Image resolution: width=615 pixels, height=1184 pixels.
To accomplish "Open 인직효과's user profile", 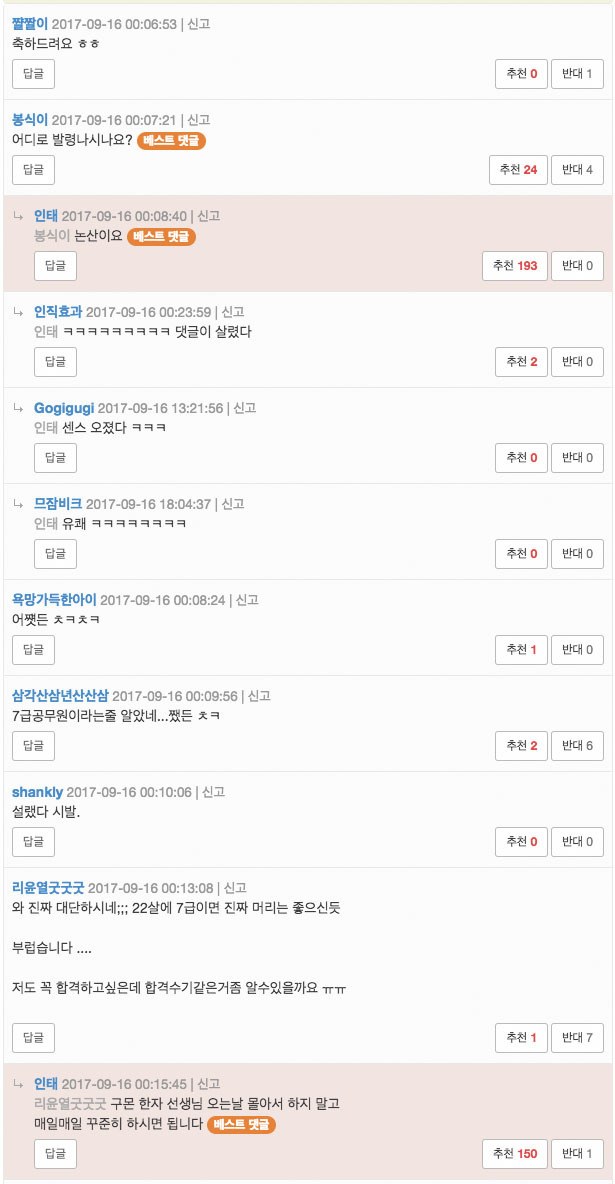I will [57, 312].
